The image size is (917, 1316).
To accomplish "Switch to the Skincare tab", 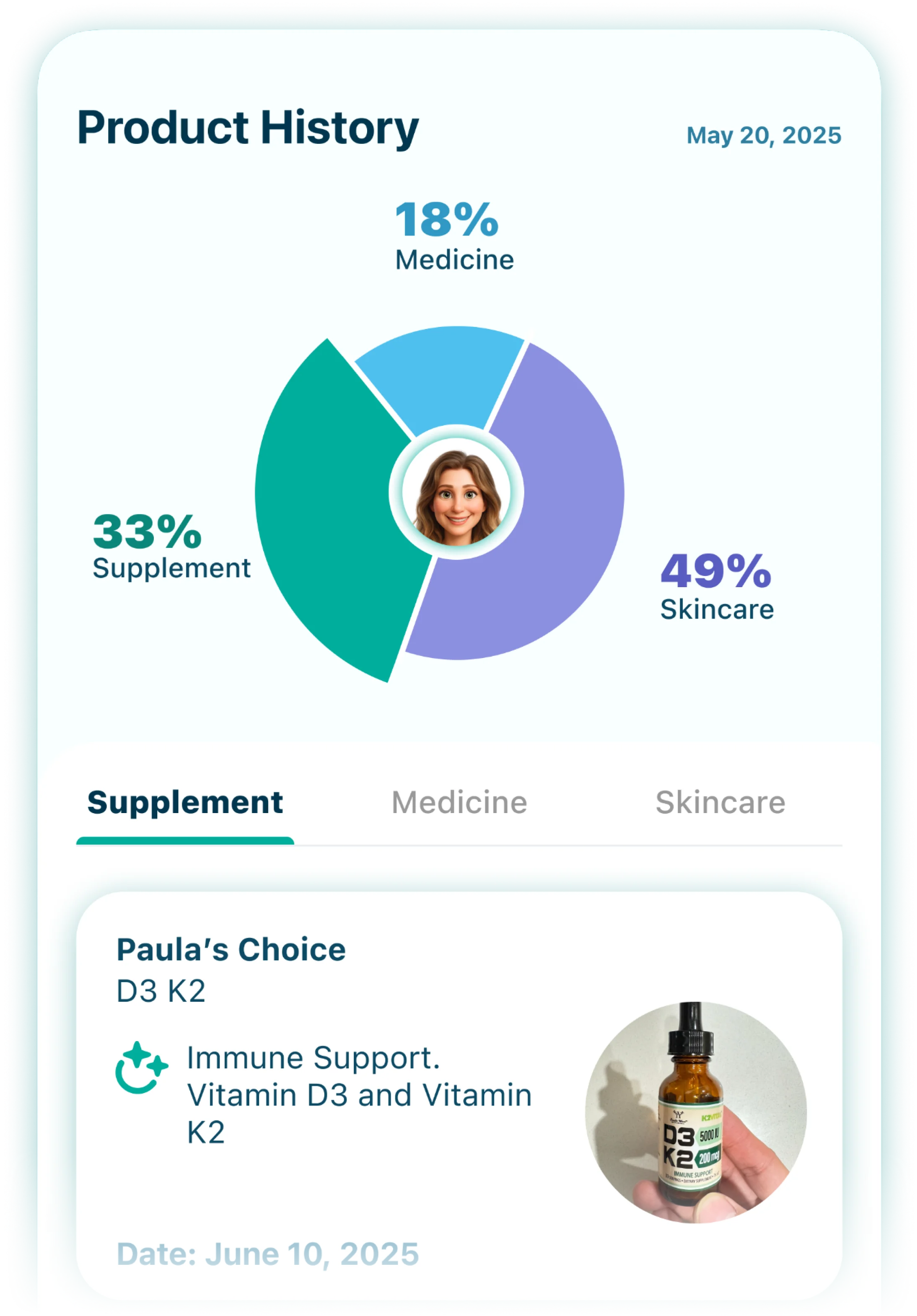I will coord(720,803).
